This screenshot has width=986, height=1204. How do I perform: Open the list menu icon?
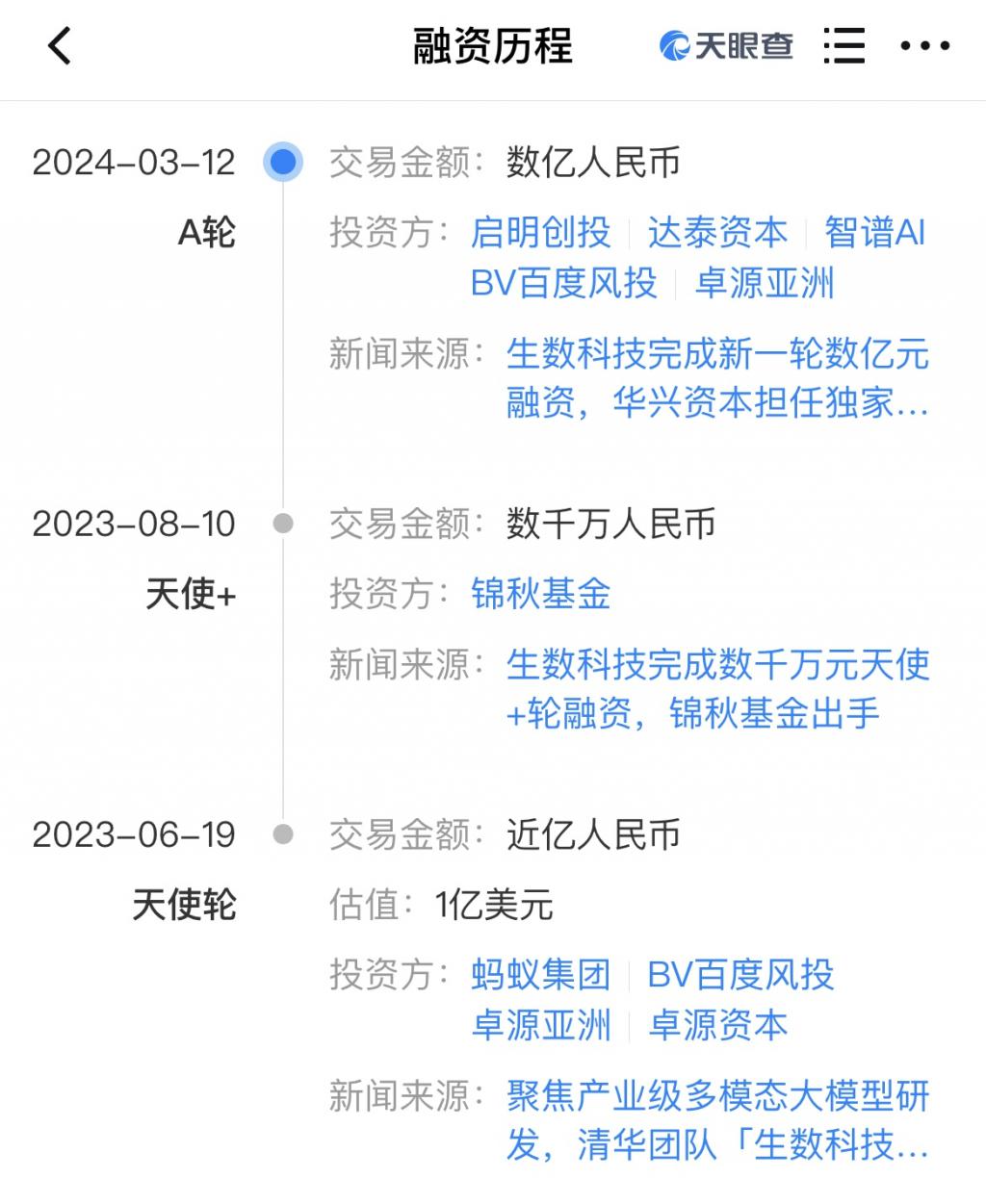click(843, 45)
